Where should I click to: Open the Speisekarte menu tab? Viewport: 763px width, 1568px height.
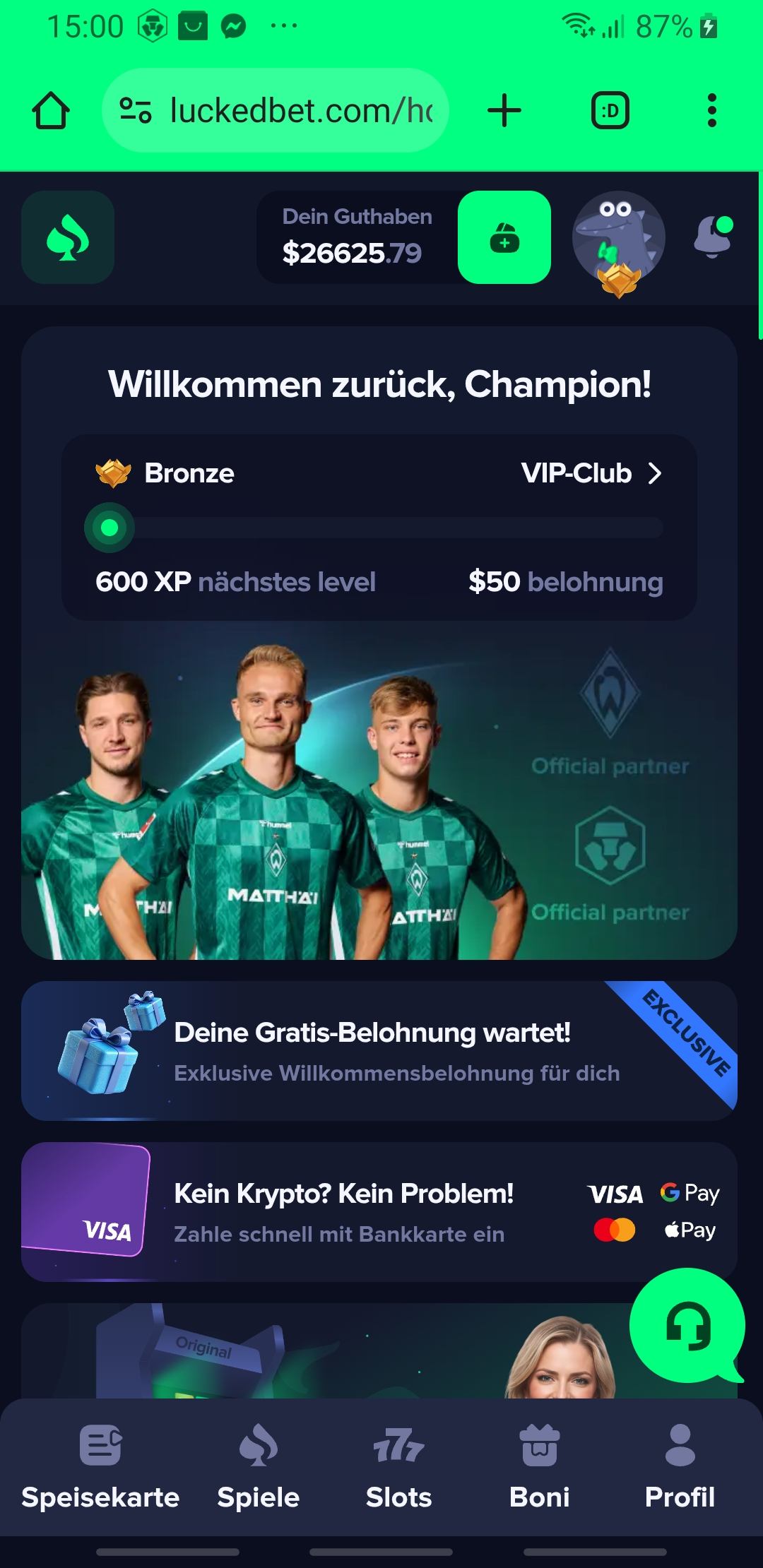tap(100, 1466)
